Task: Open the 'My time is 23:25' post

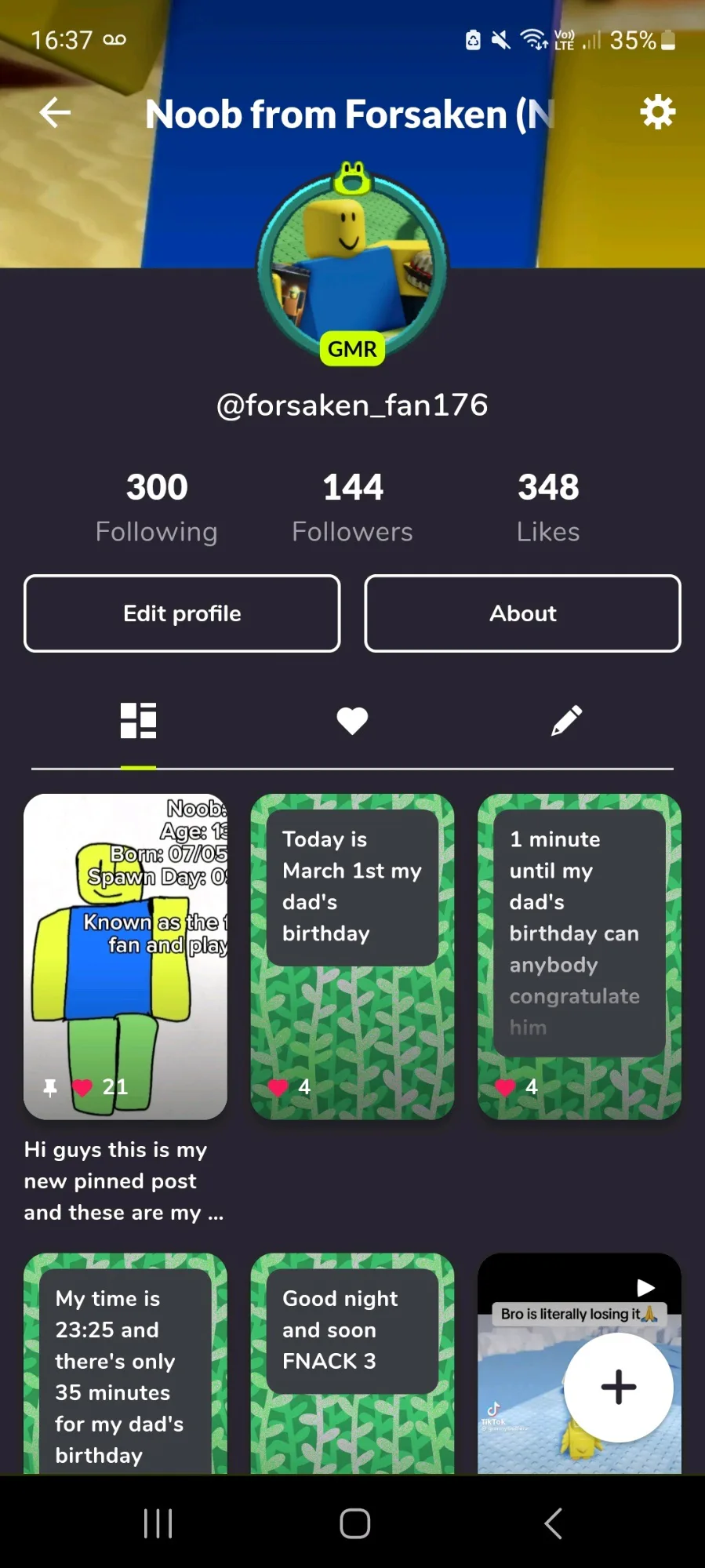Action: [x=125, y=1365]
